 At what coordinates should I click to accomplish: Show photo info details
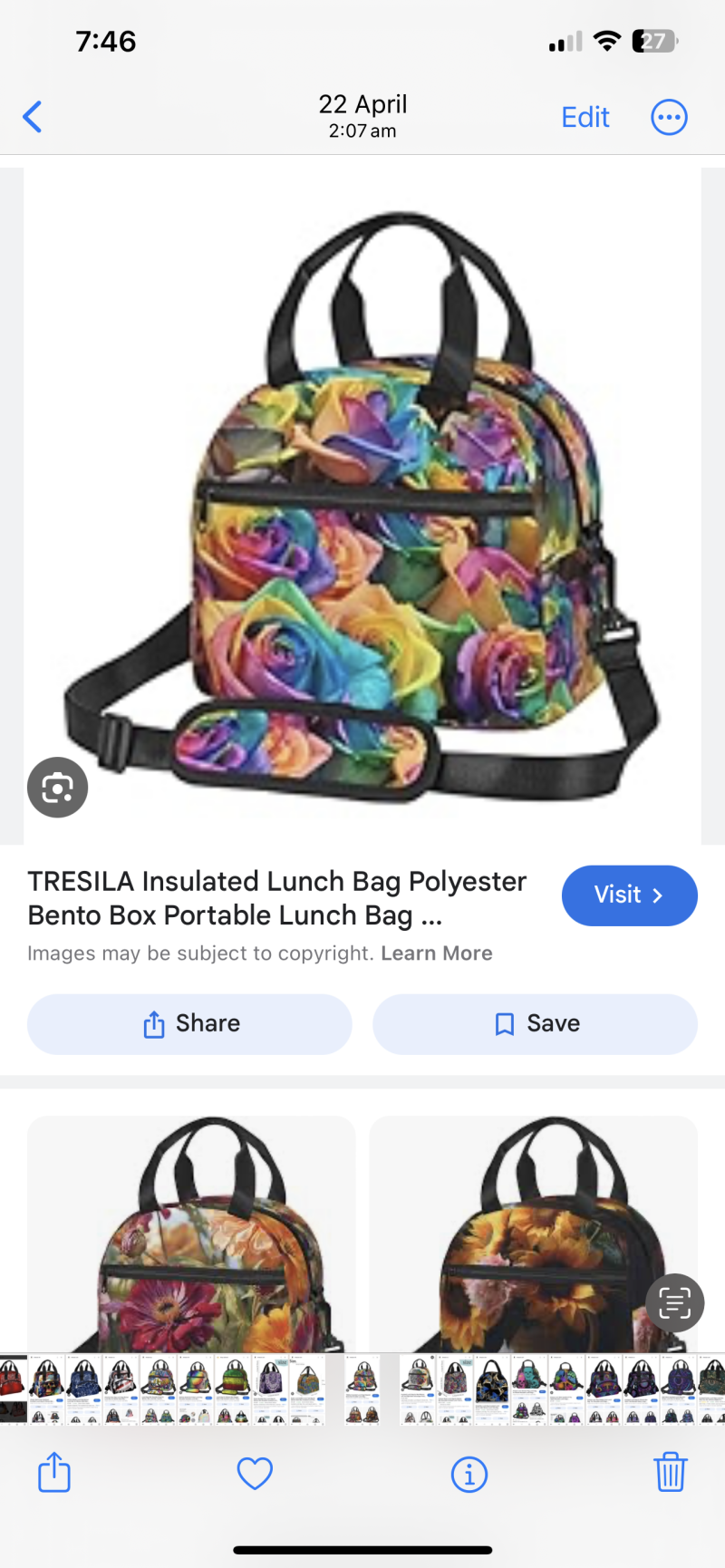tap(469, 1475)
